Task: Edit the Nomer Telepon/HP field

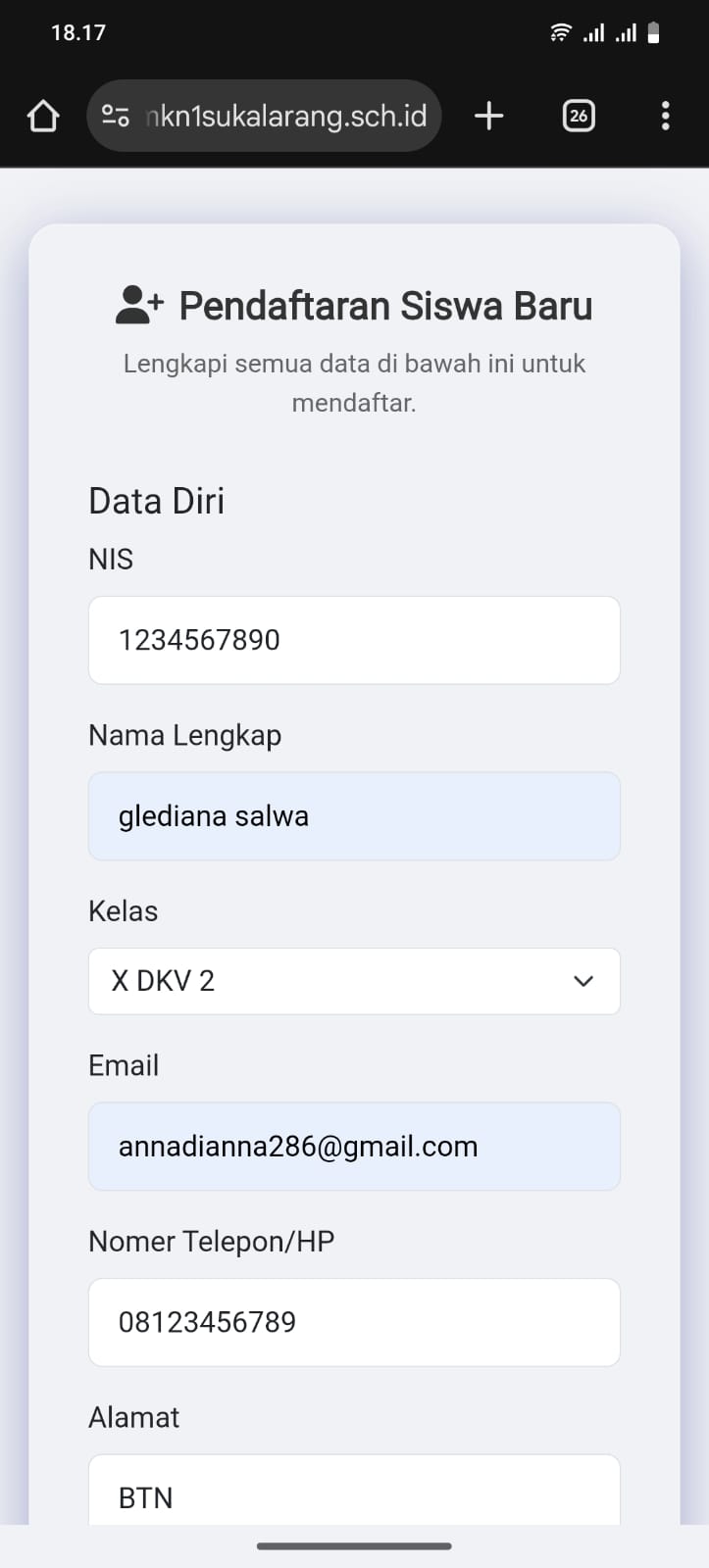Action: coord(354,1322)
